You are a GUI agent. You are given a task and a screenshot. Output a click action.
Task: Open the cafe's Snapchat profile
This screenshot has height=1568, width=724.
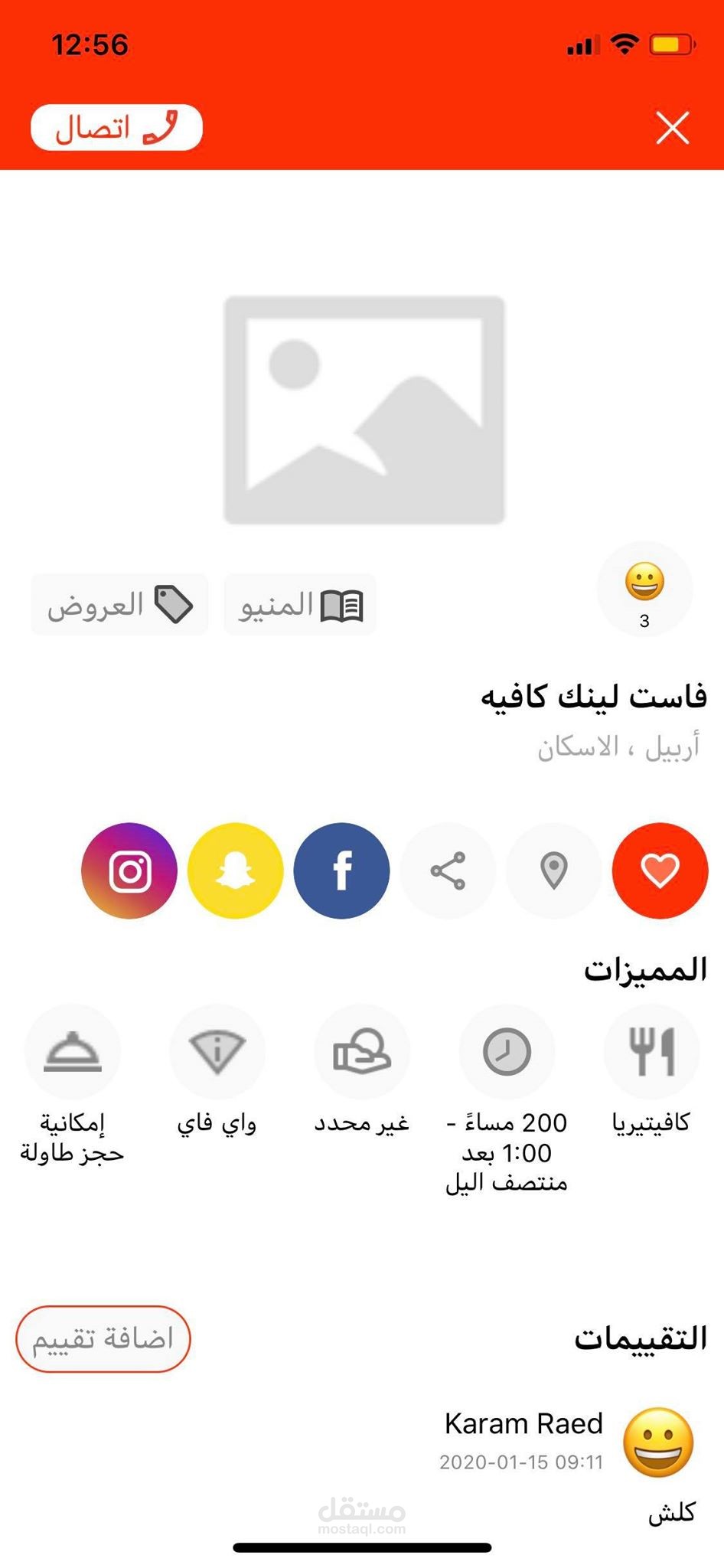[236, 871]
